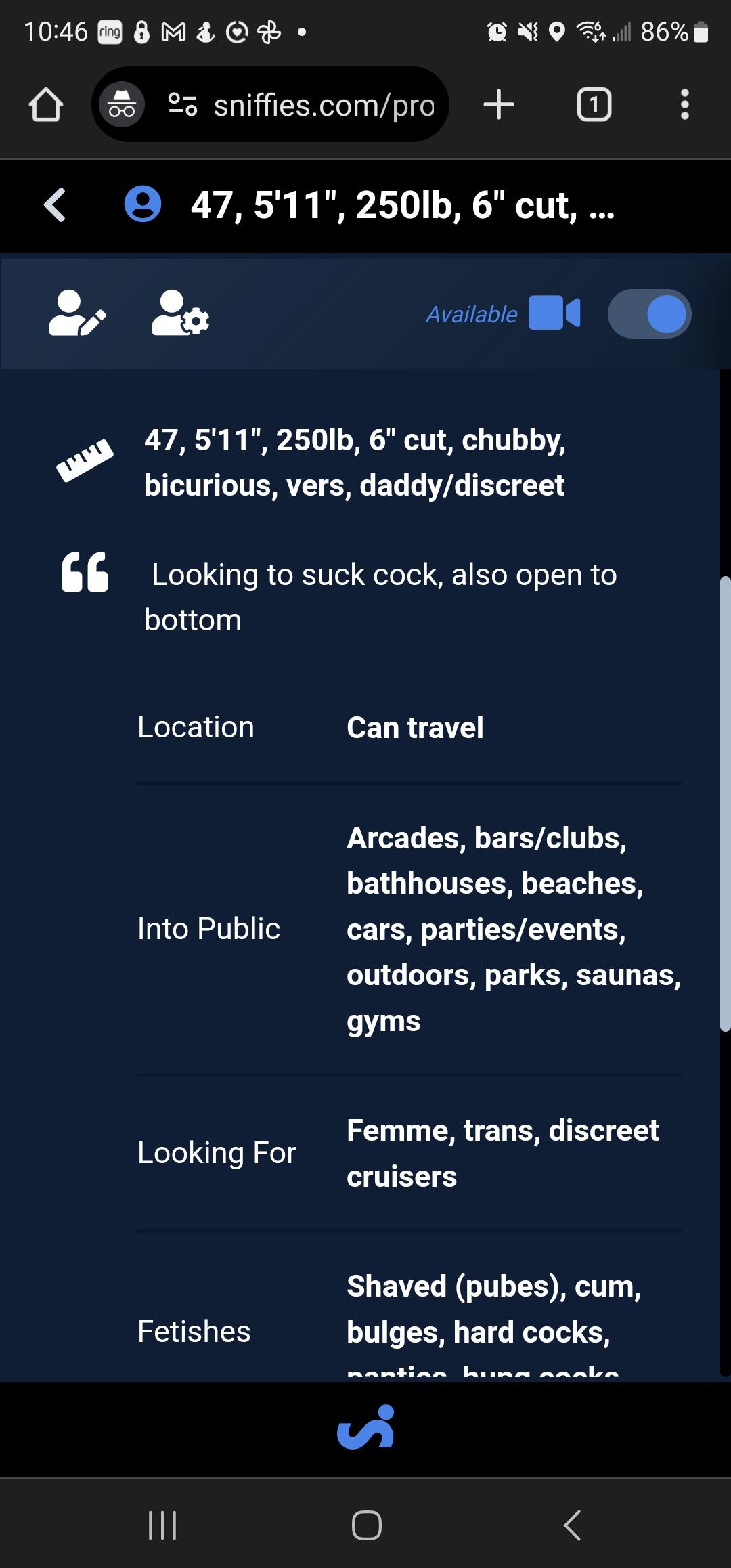The image size is (731, 1568).
Task: Open a new browser tab
Action: click(499, 105)
